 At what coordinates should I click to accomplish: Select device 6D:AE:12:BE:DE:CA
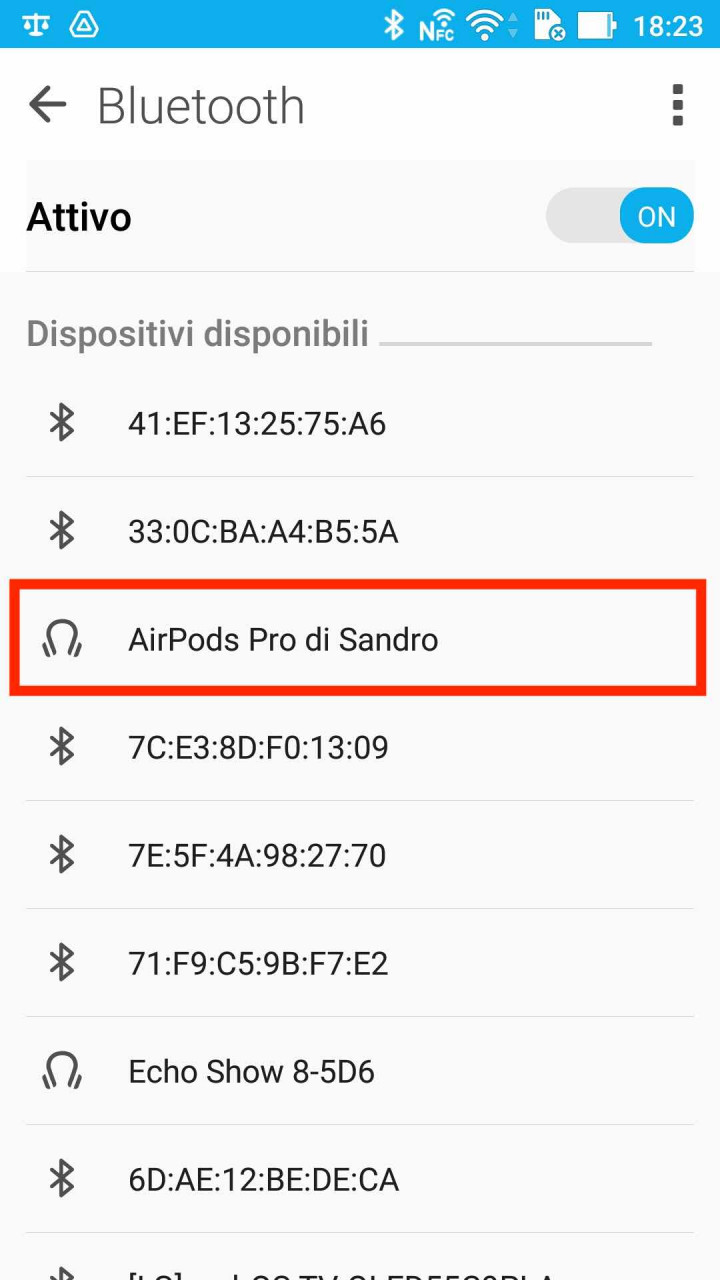click(360, 1179)
